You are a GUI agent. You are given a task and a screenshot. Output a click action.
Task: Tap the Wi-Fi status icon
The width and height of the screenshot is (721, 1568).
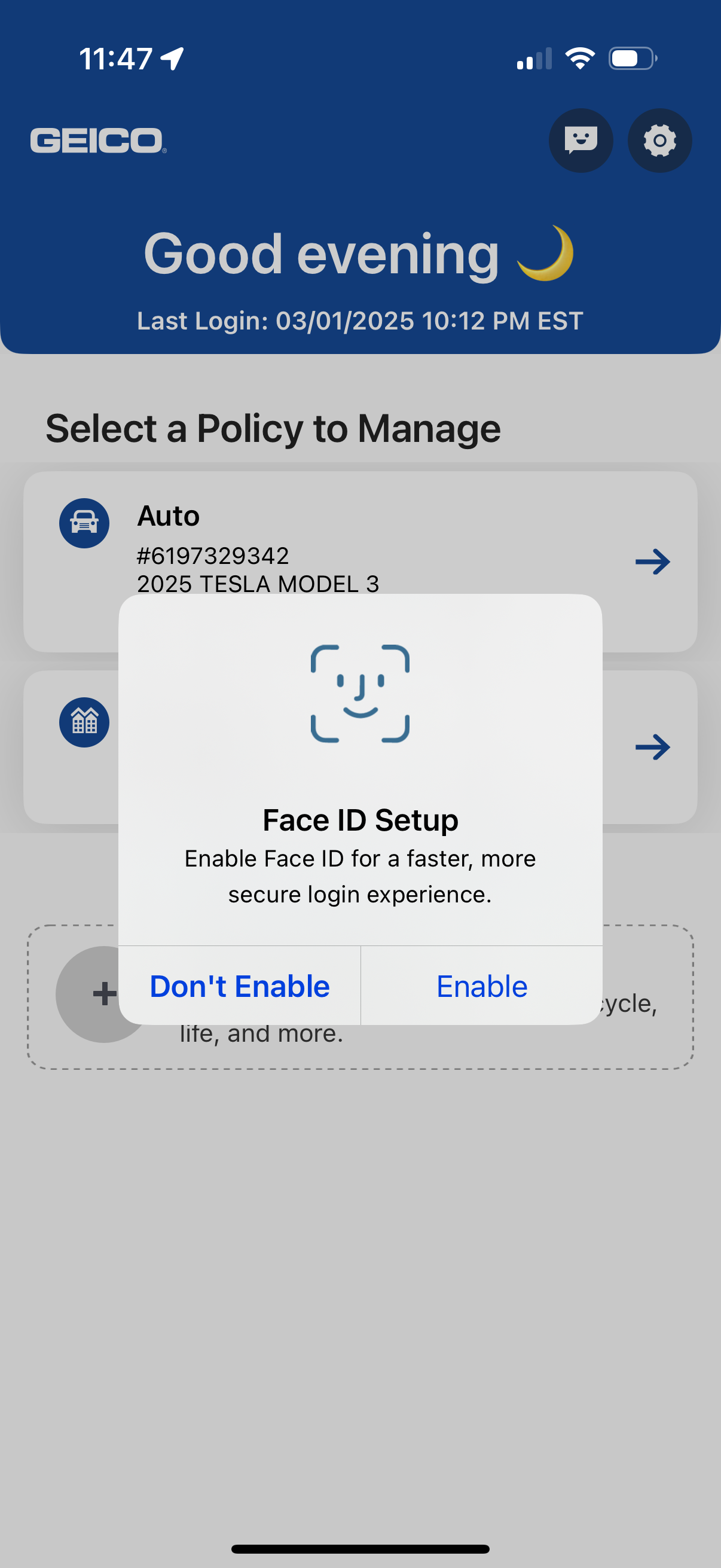click(x=579, y=58)
